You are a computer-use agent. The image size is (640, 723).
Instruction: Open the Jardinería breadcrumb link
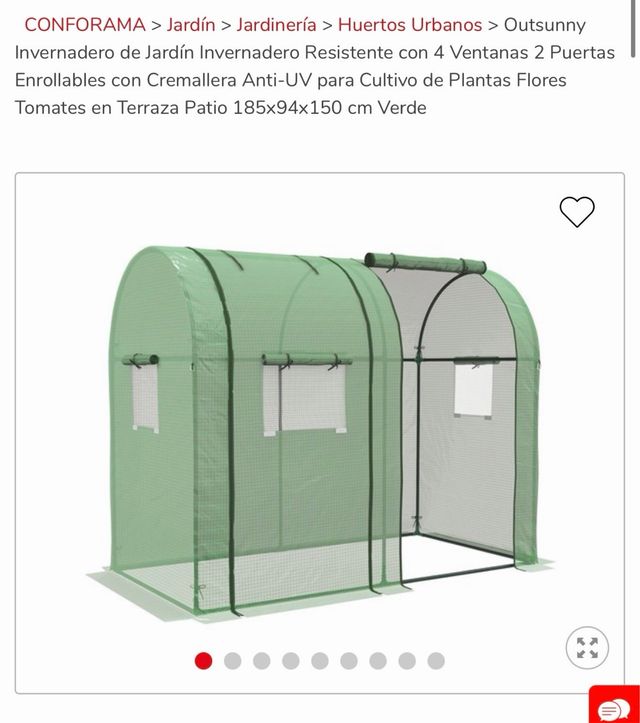tap(276, 25)
